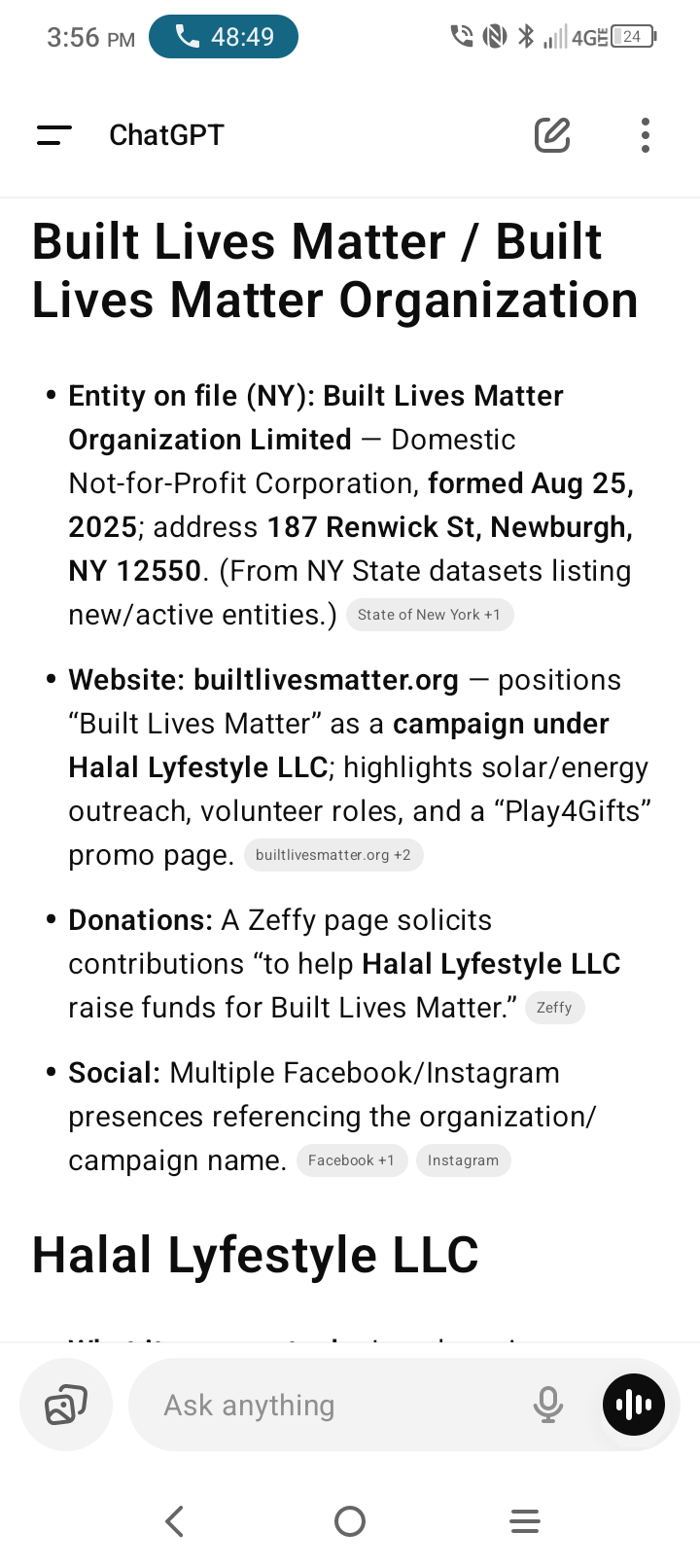Image resolution: width=700 pixels, height=1568 pixels.
Task: Open the image attachment picker icon
Action: pyautogui.click(x=65, y=1404)
